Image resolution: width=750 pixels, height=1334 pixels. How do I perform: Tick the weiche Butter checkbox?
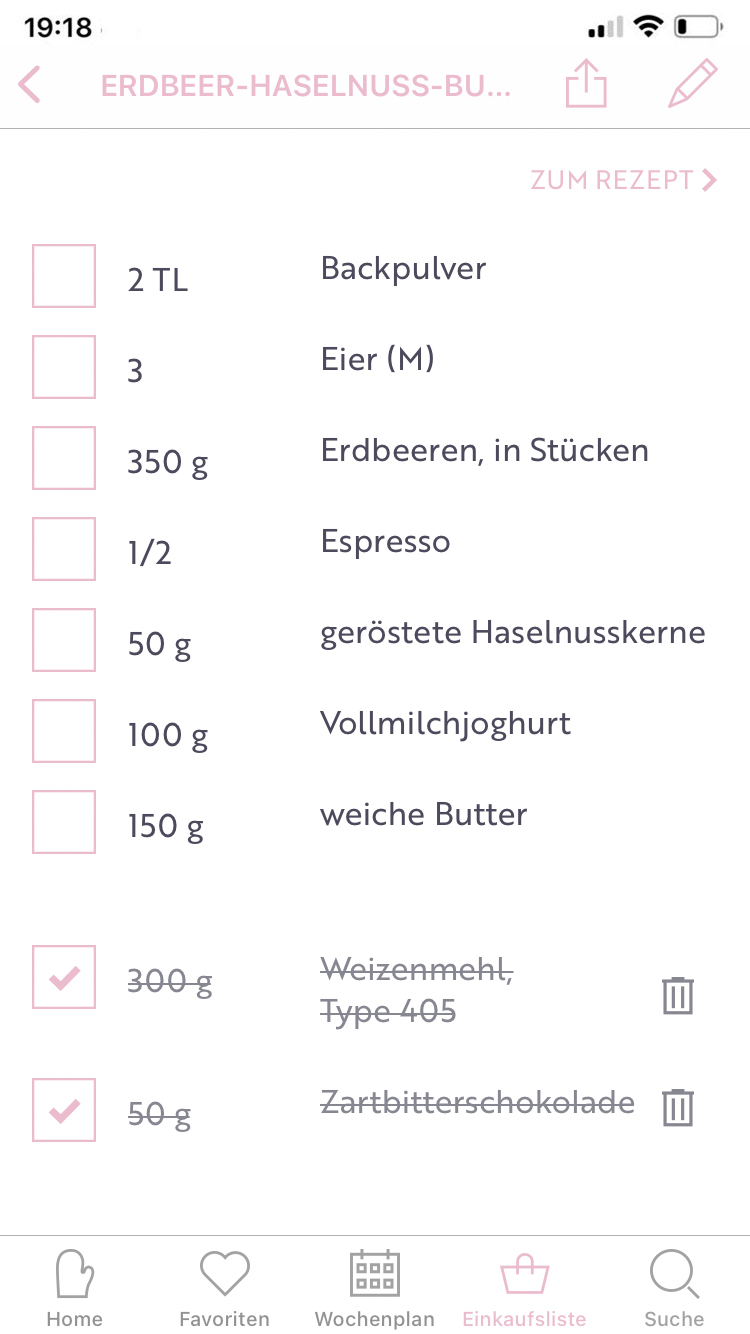click(x=64, y=822)
